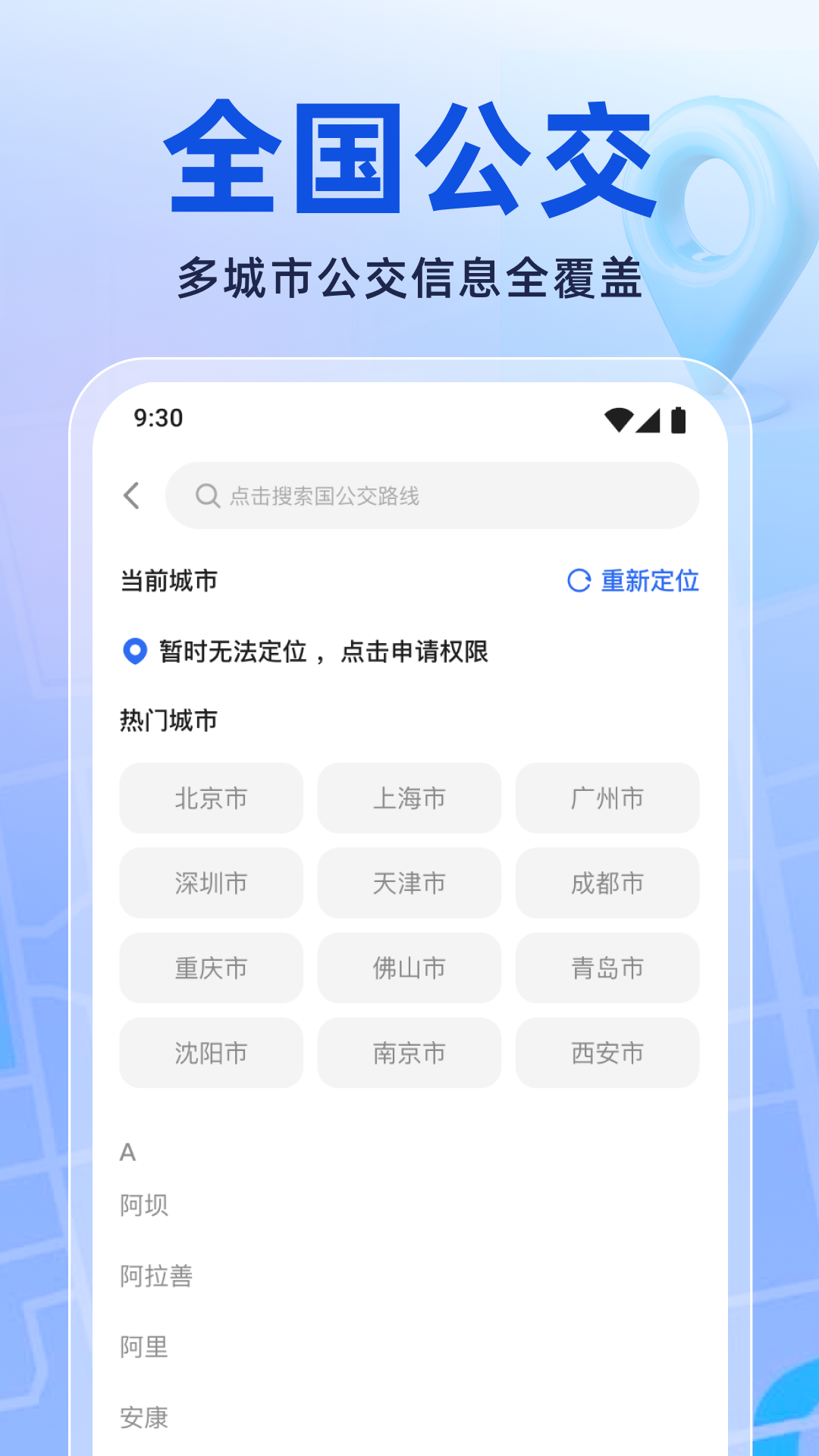Tap the 西安市 city button
Viewport: 819px width, 1456px height.
(607, 1053)
